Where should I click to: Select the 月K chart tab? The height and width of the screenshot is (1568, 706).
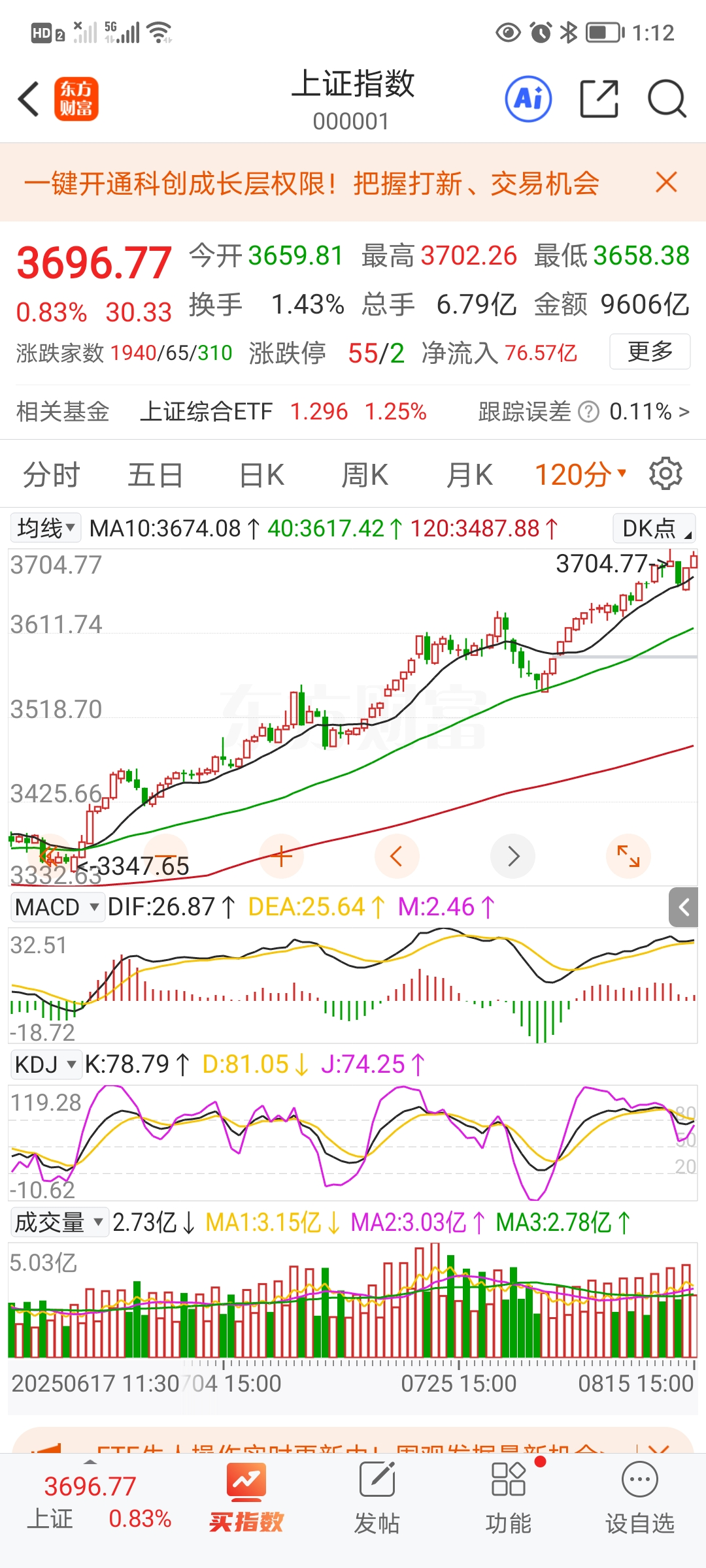click(469, 474)
